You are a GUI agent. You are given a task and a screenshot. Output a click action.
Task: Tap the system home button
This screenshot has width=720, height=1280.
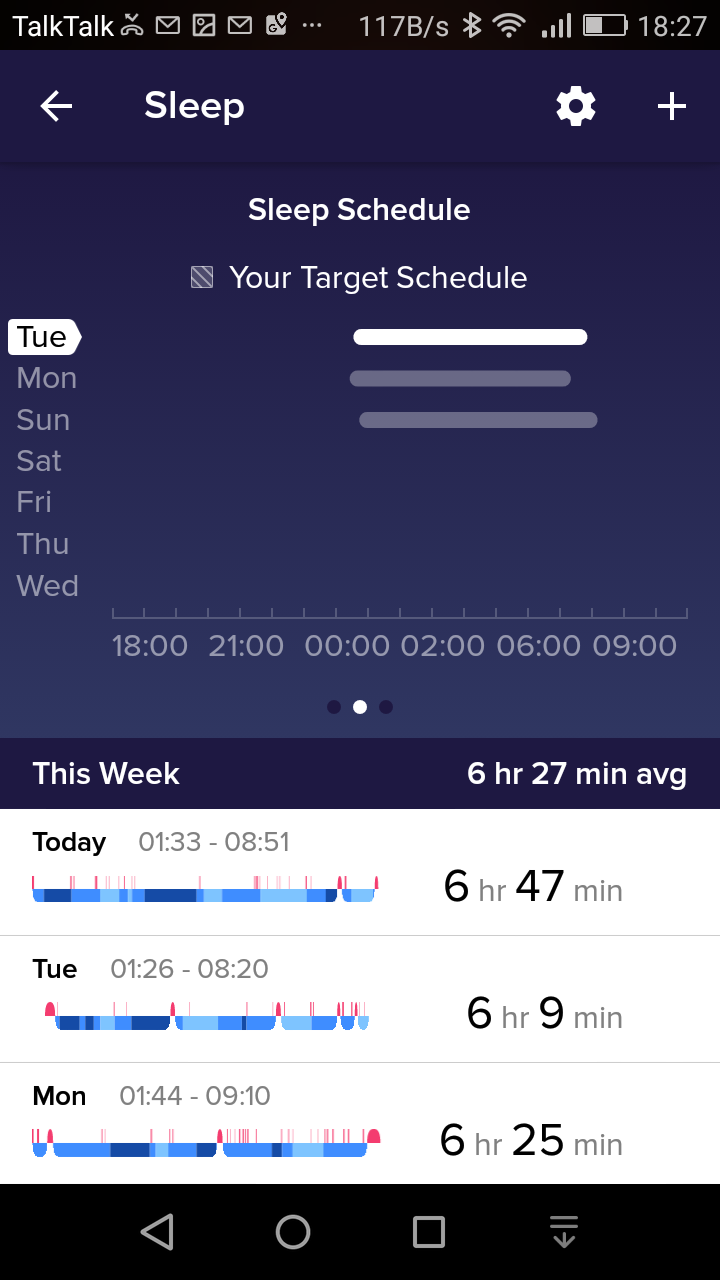tap(293, 1232)
